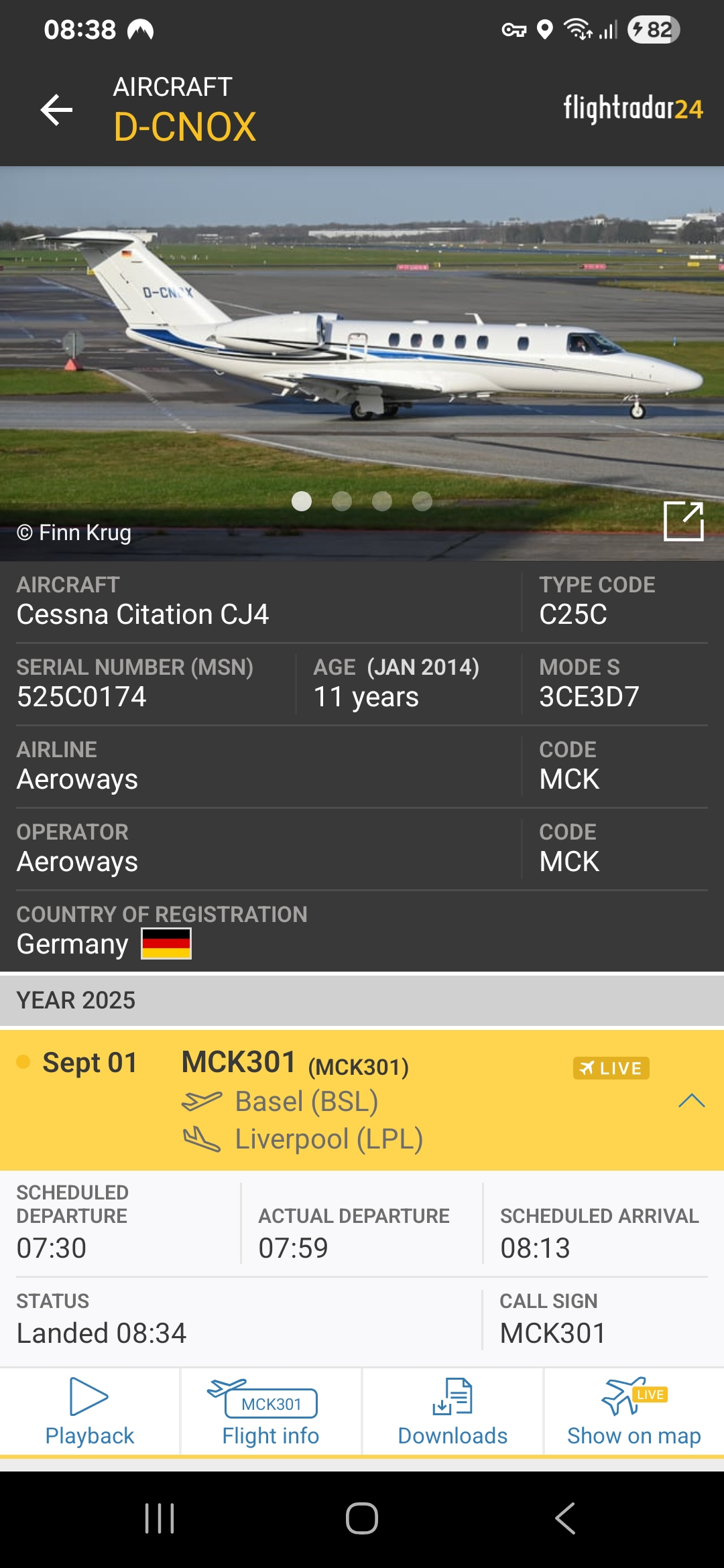Open aircraft photo in full view
The image size is (724, 1568).
683,521
